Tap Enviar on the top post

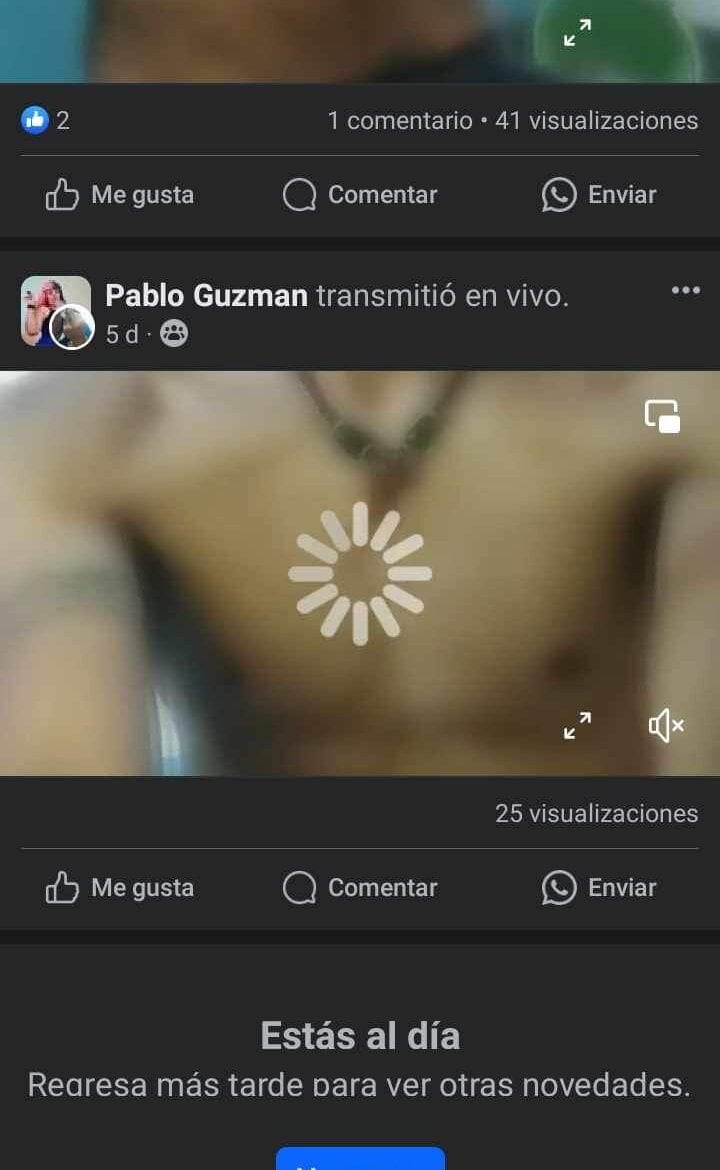click(600, 195)
